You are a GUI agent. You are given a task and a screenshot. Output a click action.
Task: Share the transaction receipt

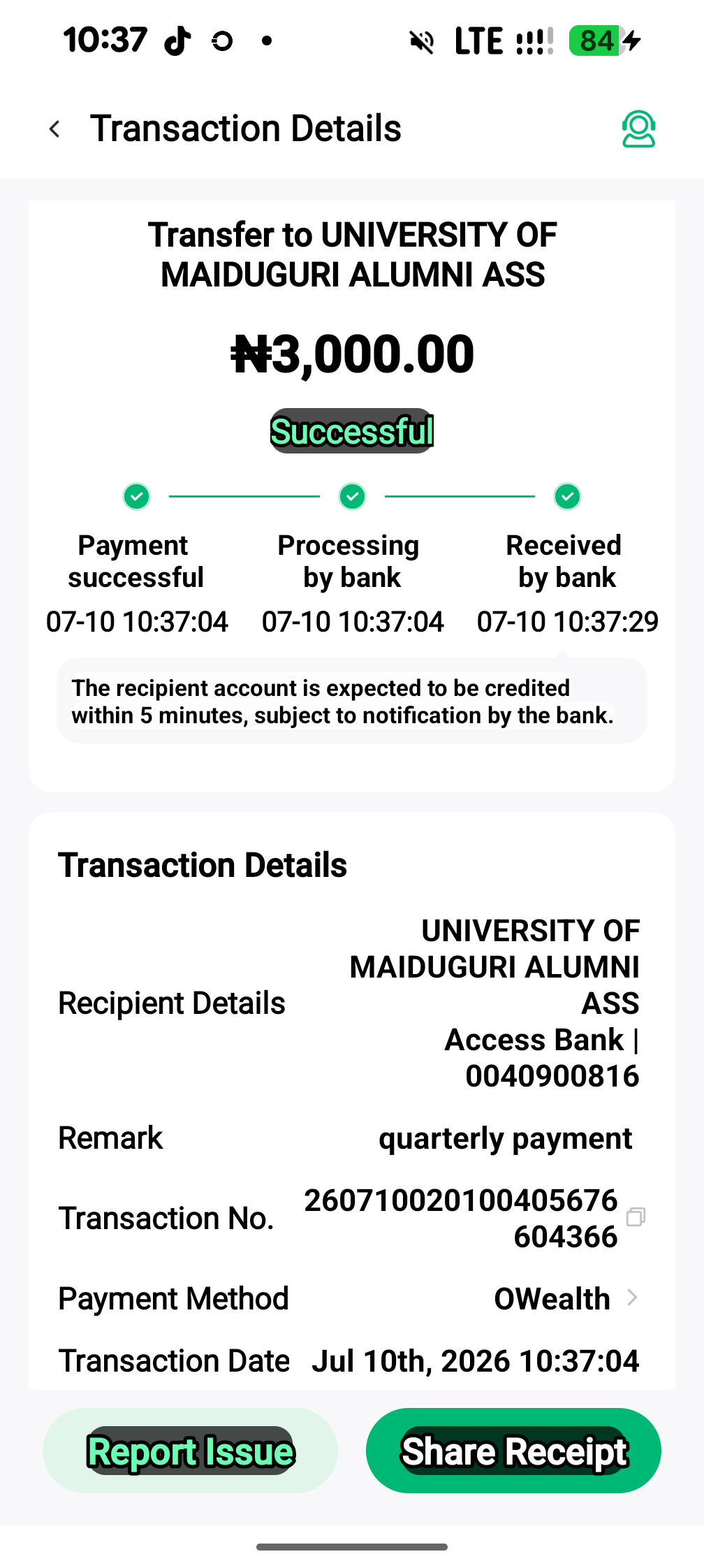513,1451
